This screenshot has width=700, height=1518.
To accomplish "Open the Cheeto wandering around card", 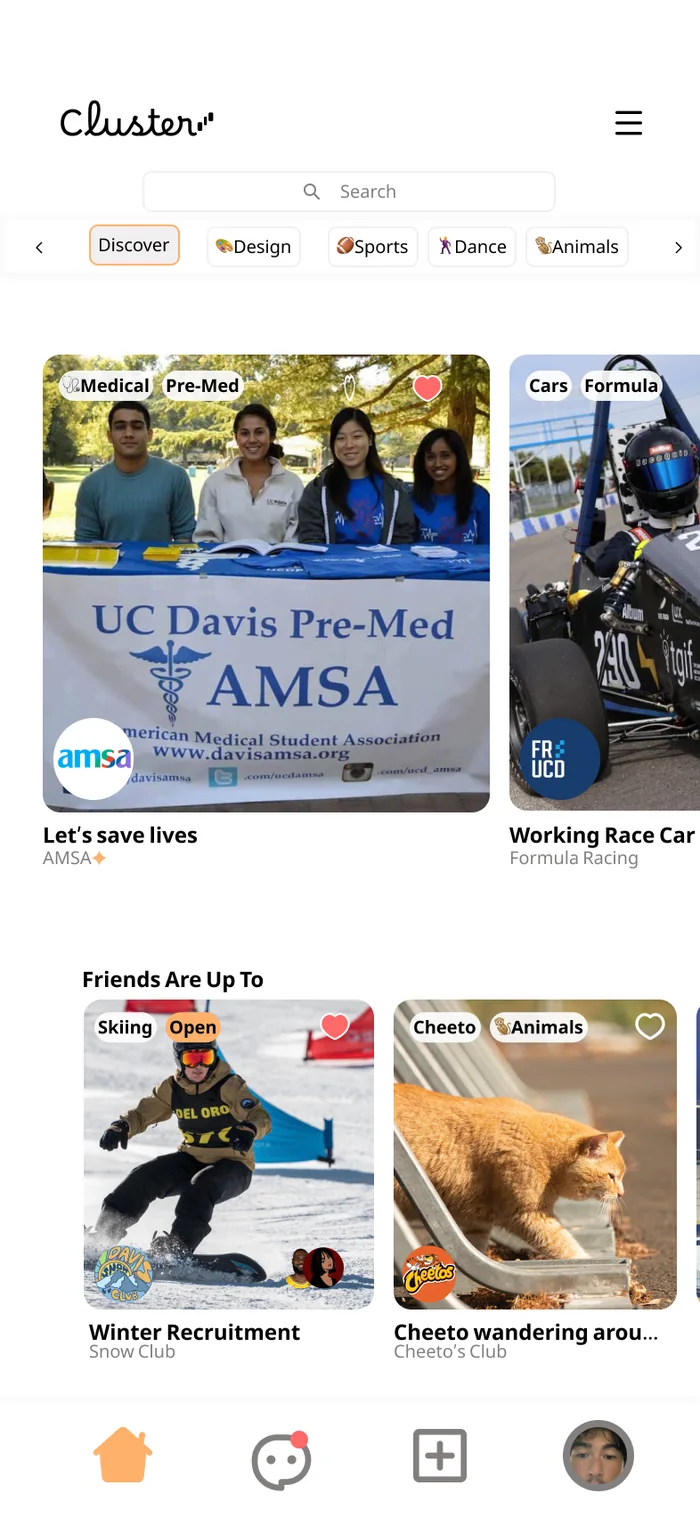I will 535,1154.
